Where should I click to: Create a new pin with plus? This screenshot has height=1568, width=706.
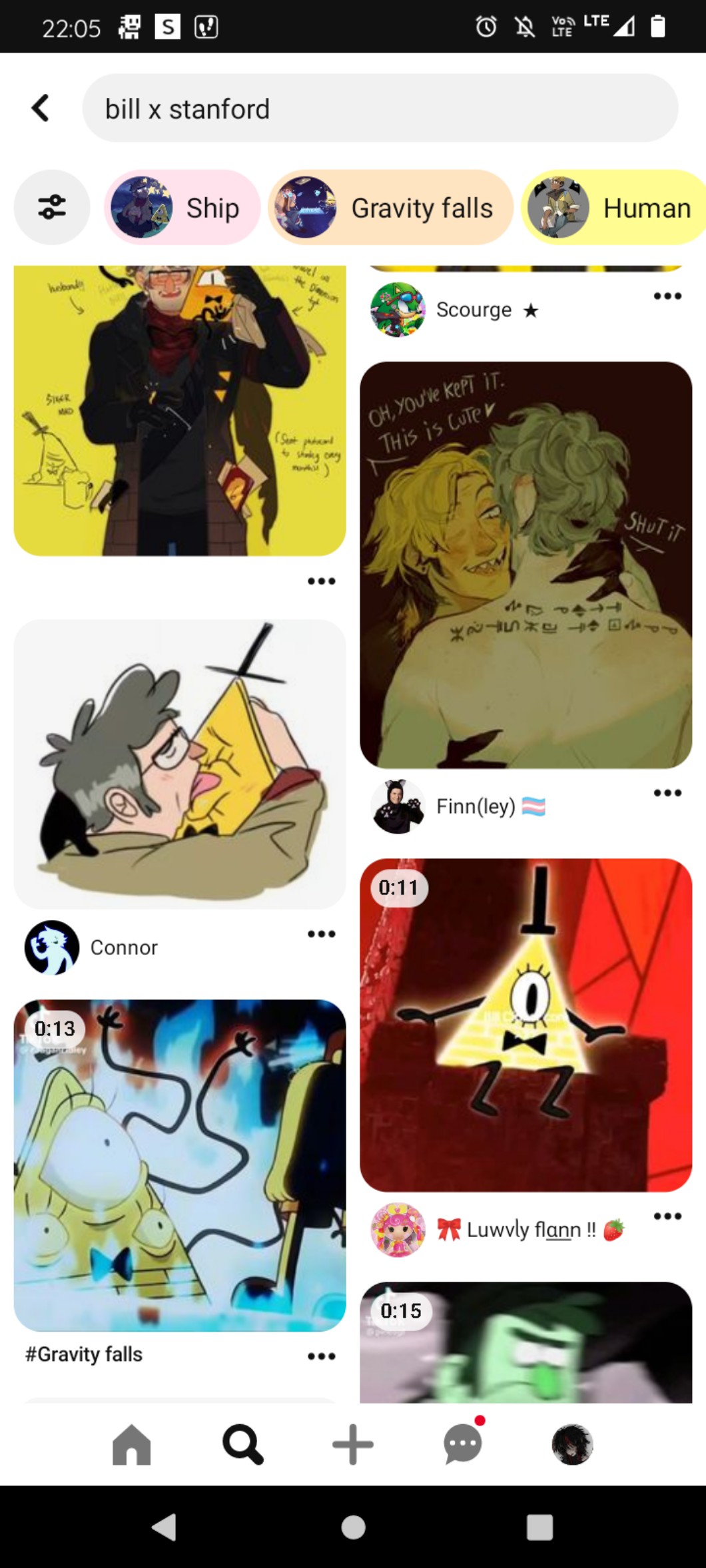click(x=352, y=1444)
